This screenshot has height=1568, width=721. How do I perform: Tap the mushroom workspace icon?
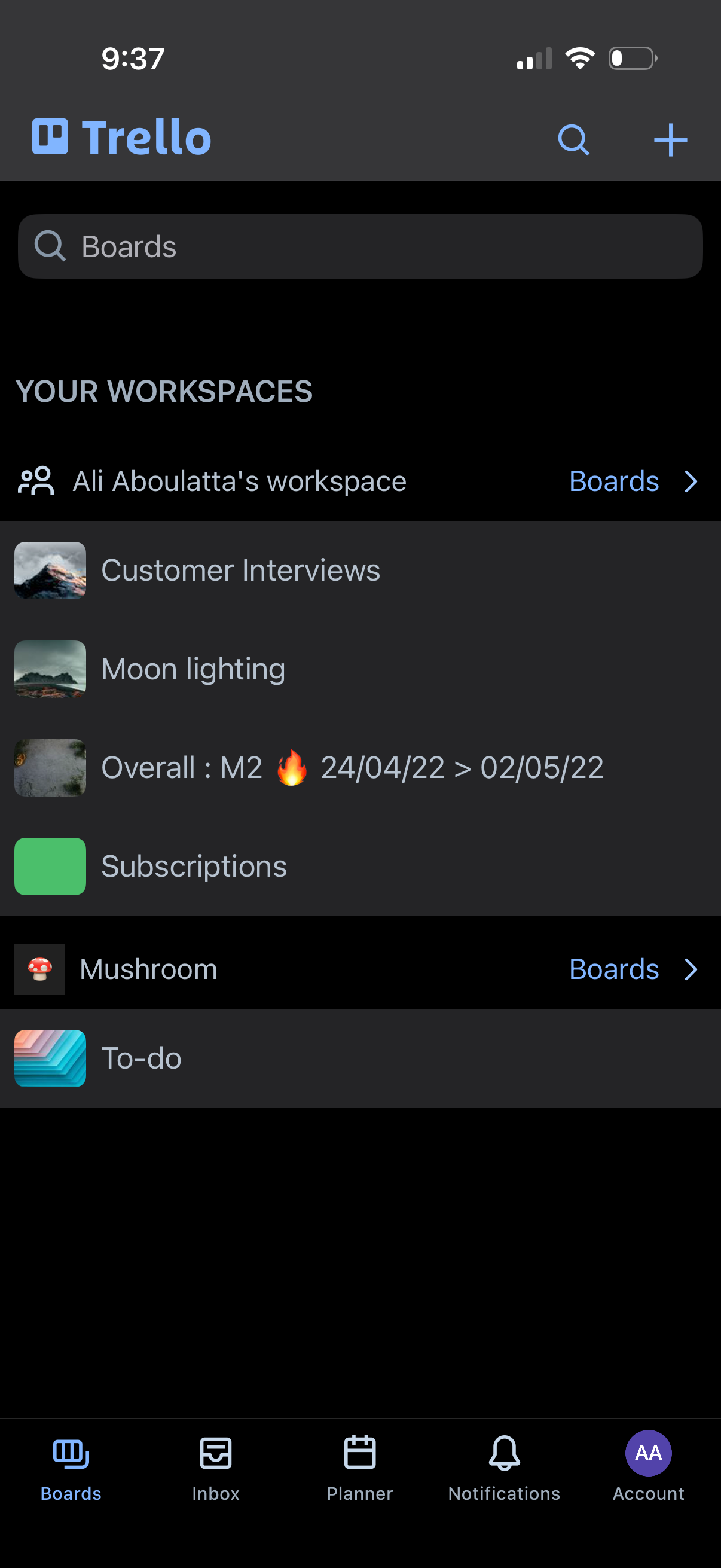[x=39, y=968]
